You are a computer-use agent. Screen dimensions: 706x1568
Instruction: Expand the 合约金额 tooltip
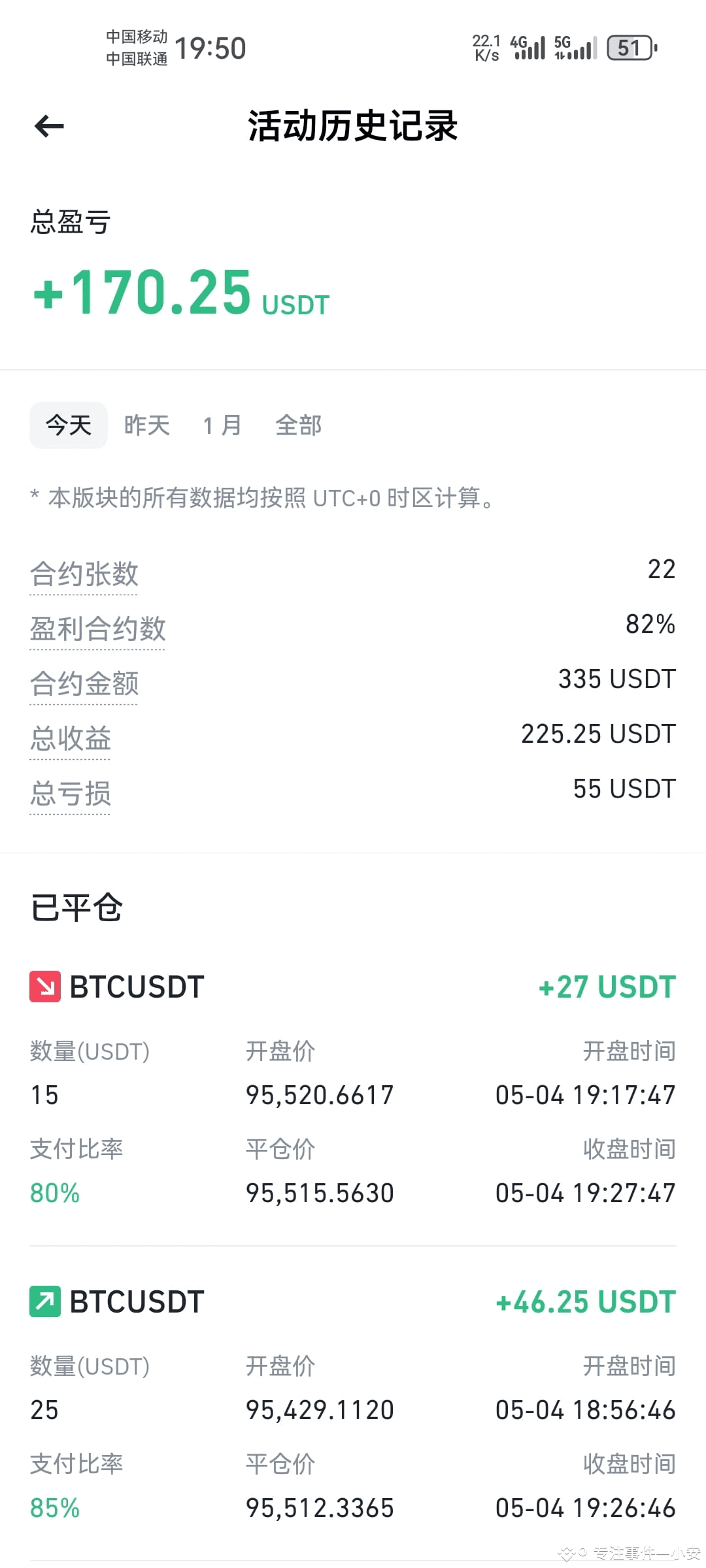84,683
